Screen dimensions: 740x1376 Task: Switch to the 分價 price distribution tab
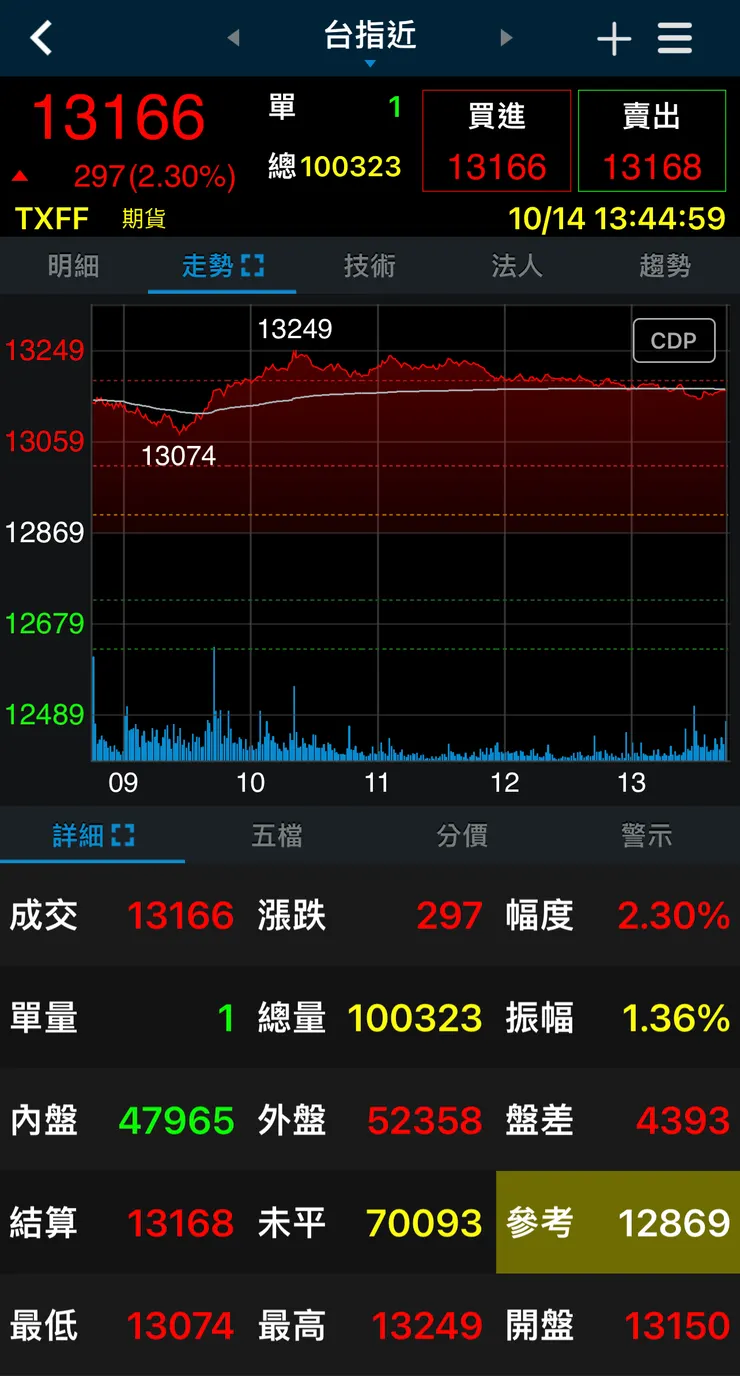[x=462, y=835]
